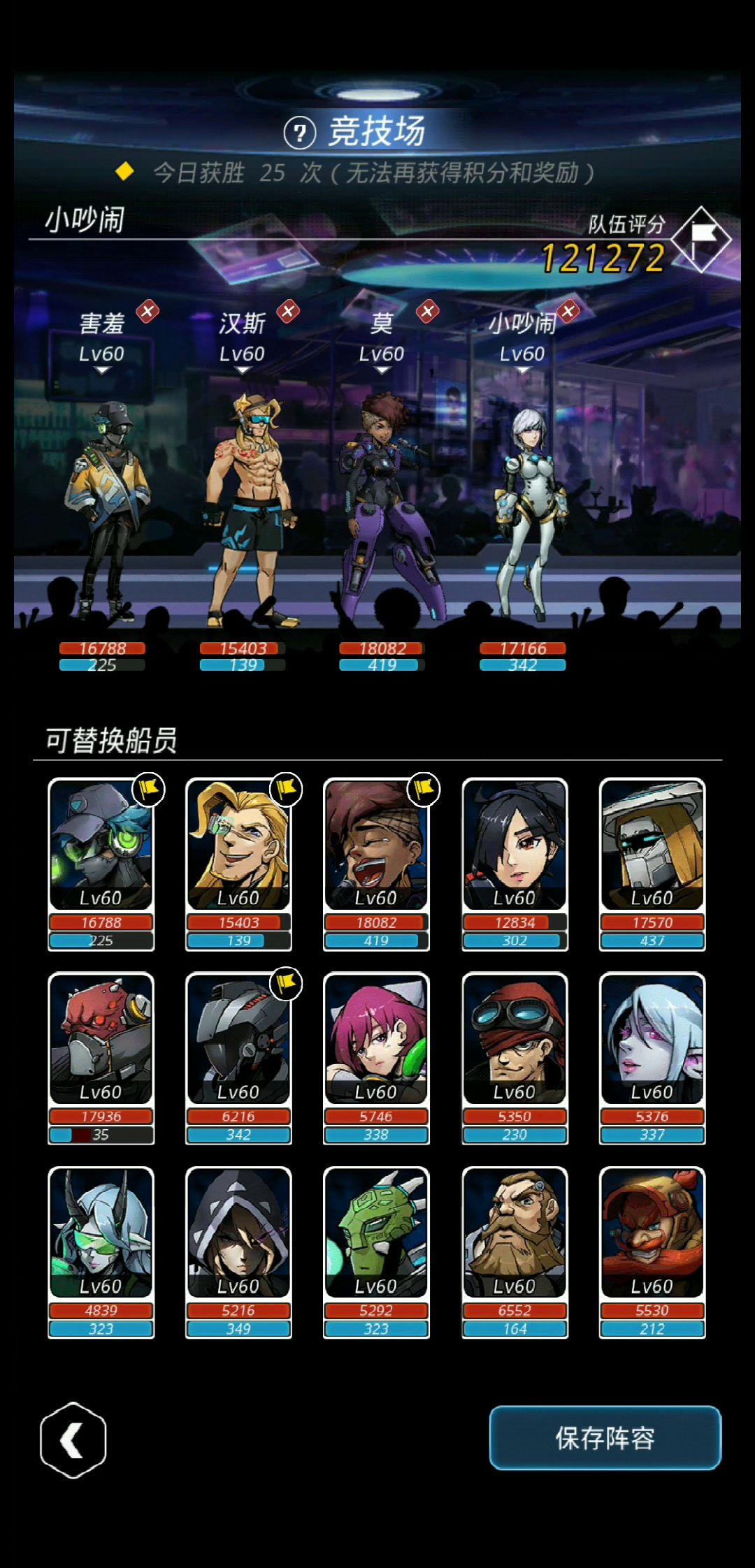Select the horned crew card with 4839 HP
Viewport: 755px width, 1568px height.
(101, 1252)
